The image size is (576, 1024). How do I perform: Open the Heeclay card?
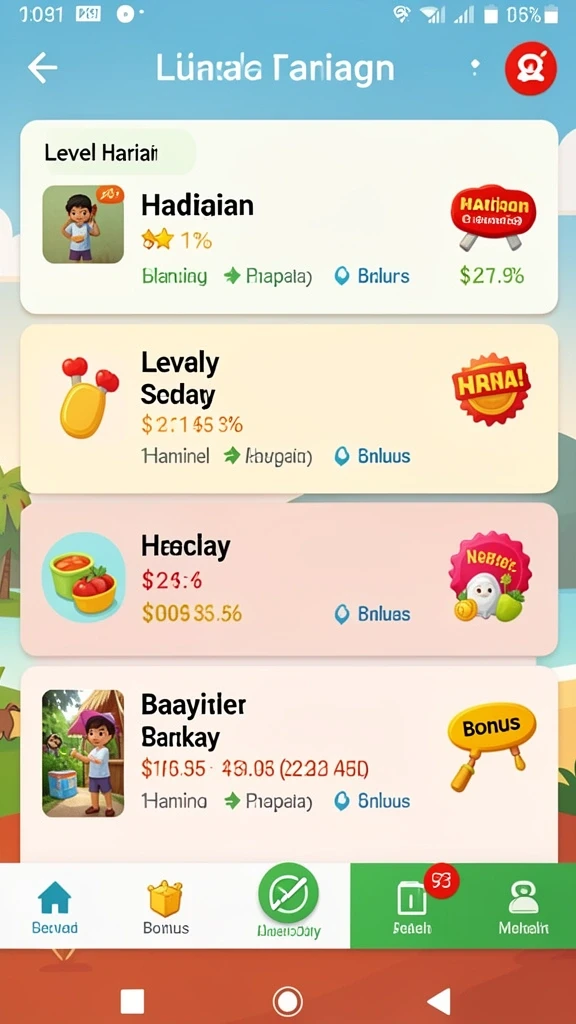pyautogui.click(x=289, y=579)
